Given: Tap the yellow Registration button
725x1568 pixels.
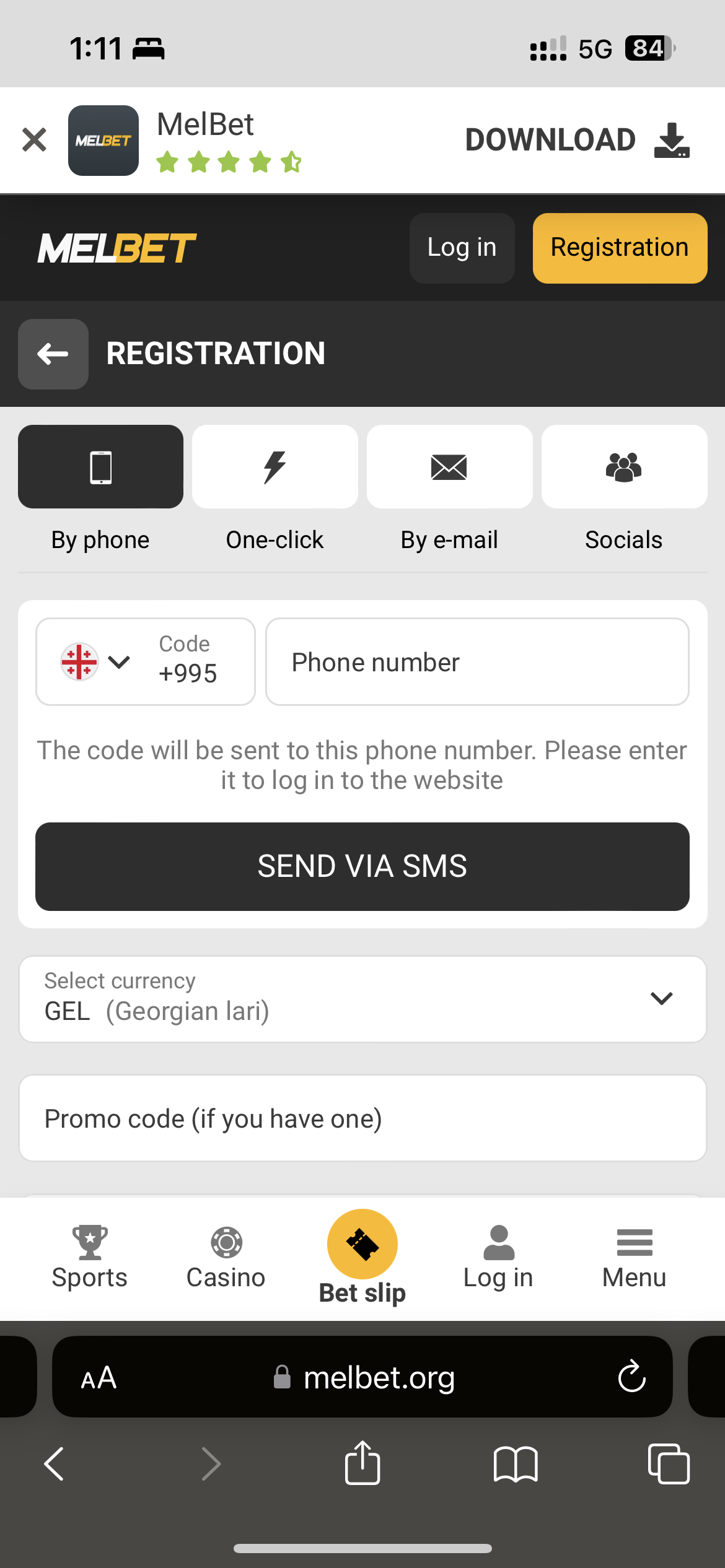Looking at the screenshot, I should coord(620,248).
